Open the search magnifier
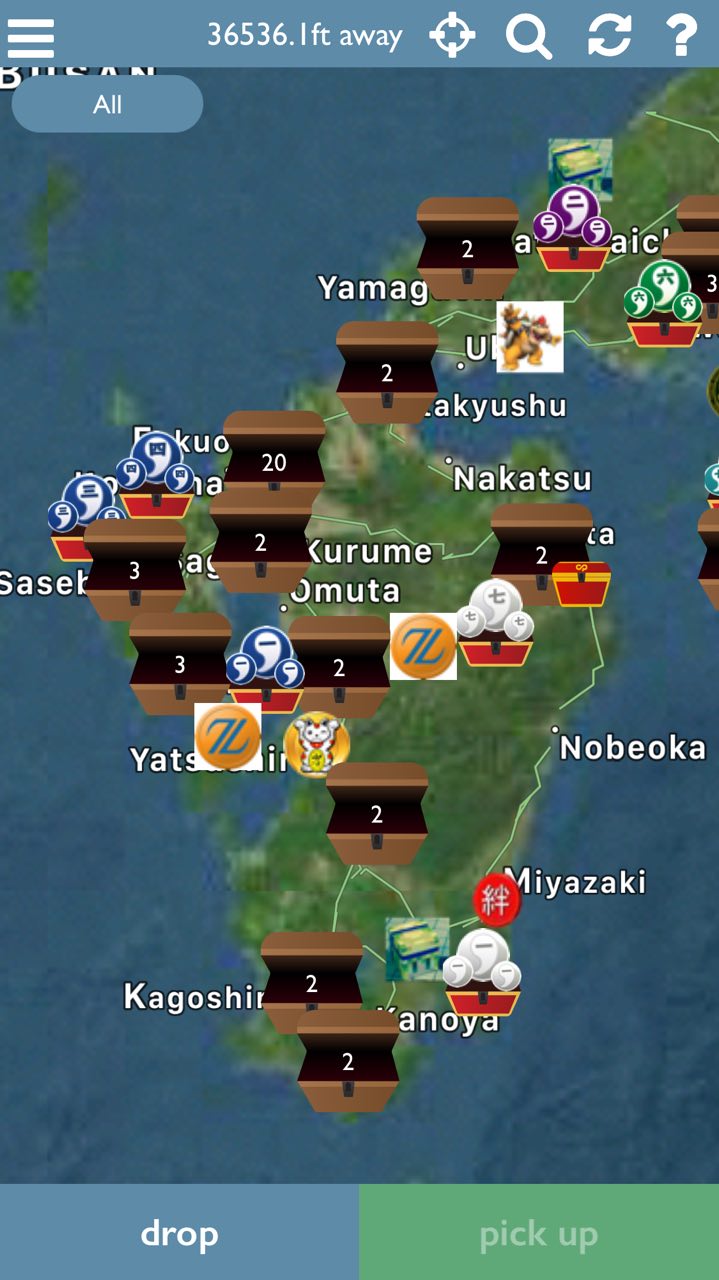Screen dimensions: 719x1280 [x=529, y=37]
